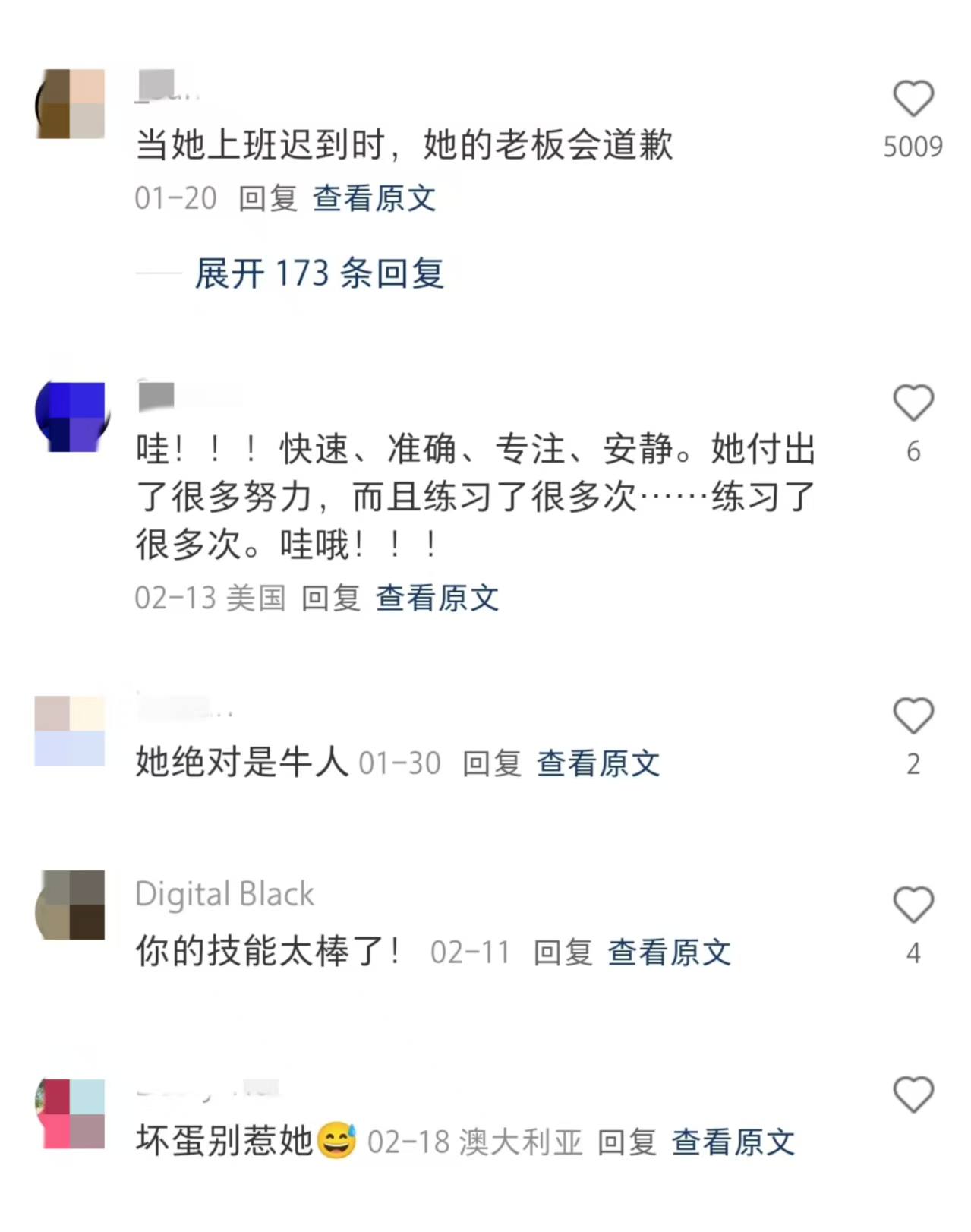Like the 坏蛋别惹她 comment
The width and height of the screenshot is (971, 1232).
[x=913, y=1095]
